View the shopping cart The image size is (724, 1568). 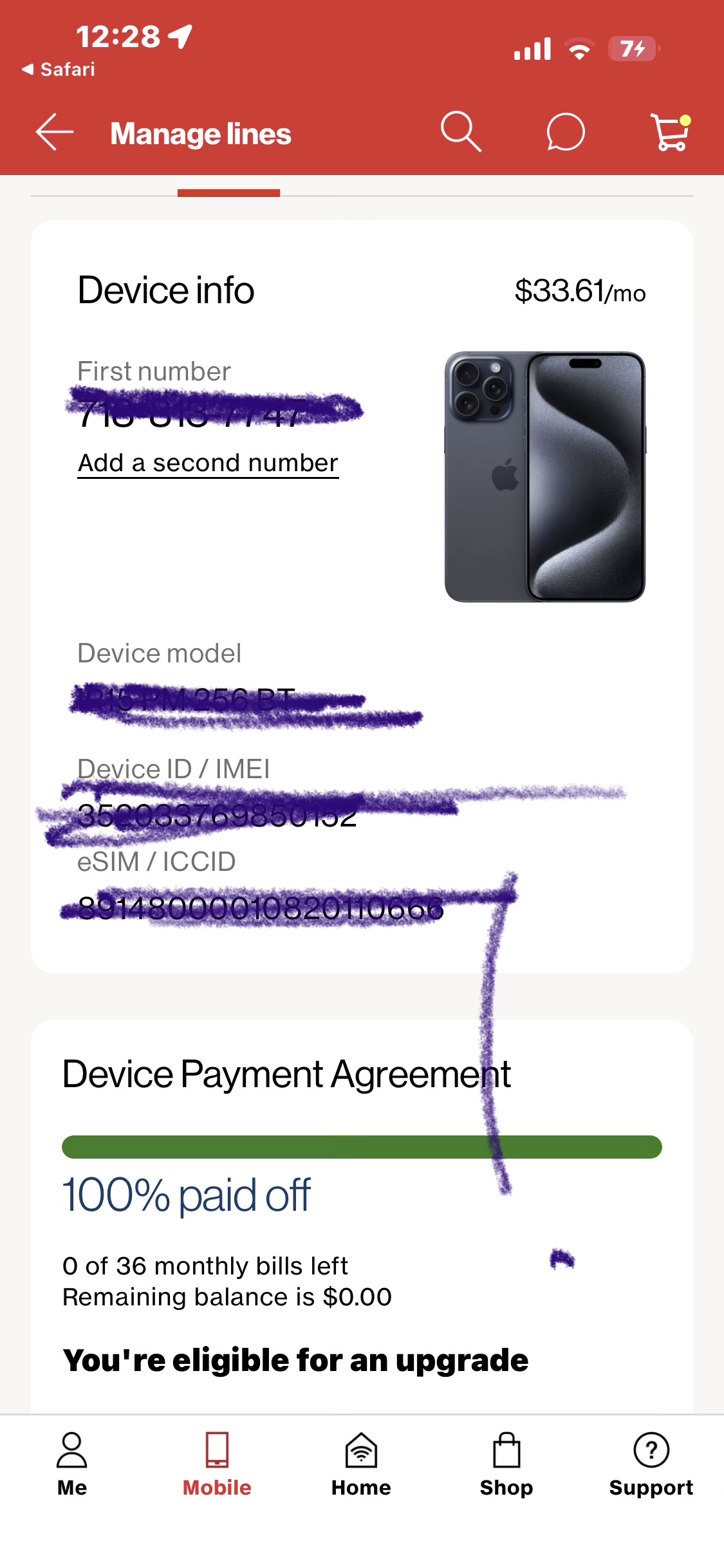pos(671,133)
